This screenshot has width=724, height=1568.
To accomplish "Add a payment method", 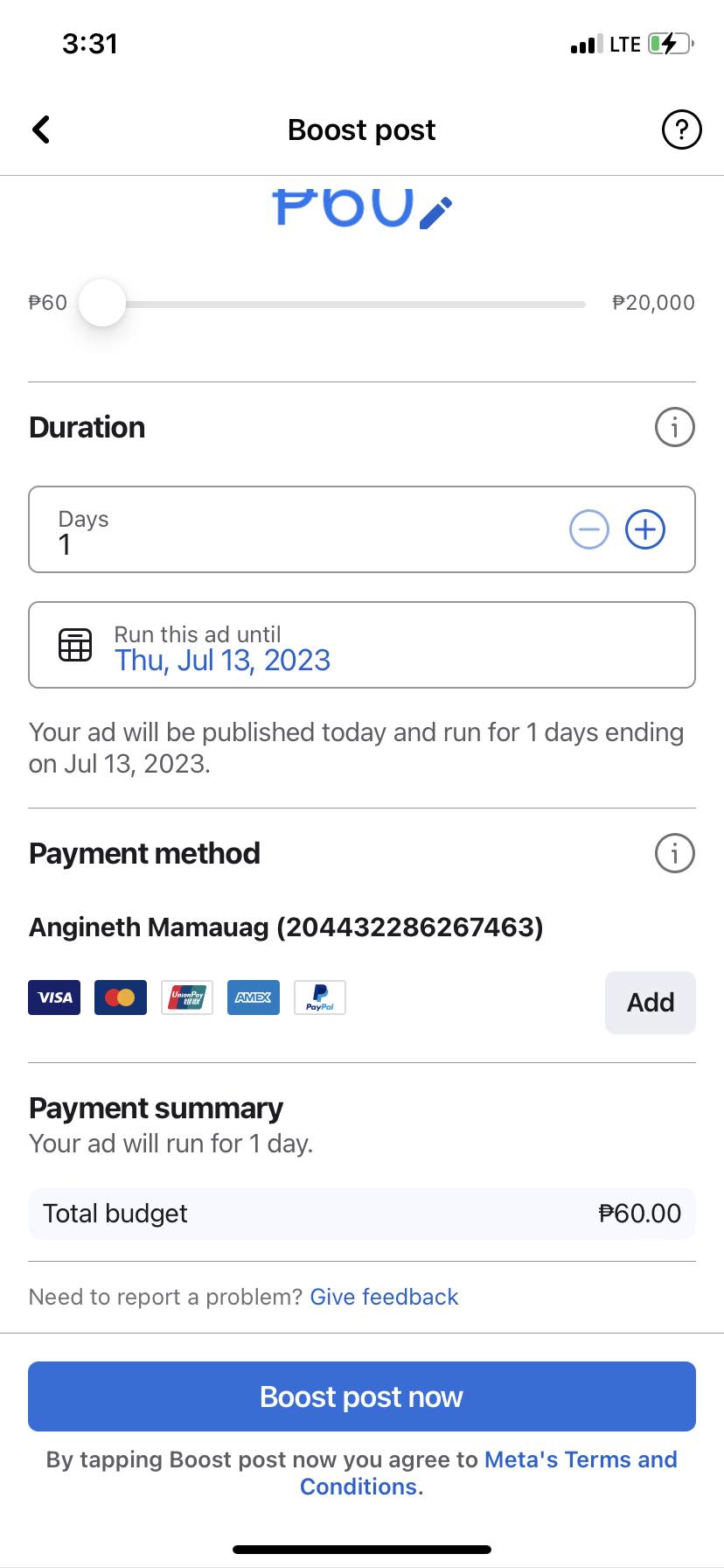I will 650,1002.
